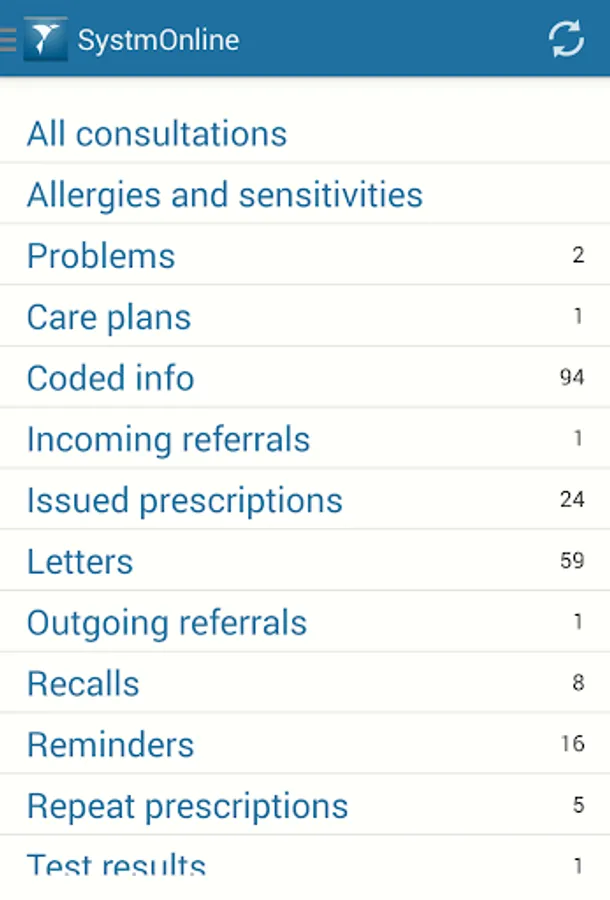View Incoming referrals

pyautogui.click(x=169, y=439)
